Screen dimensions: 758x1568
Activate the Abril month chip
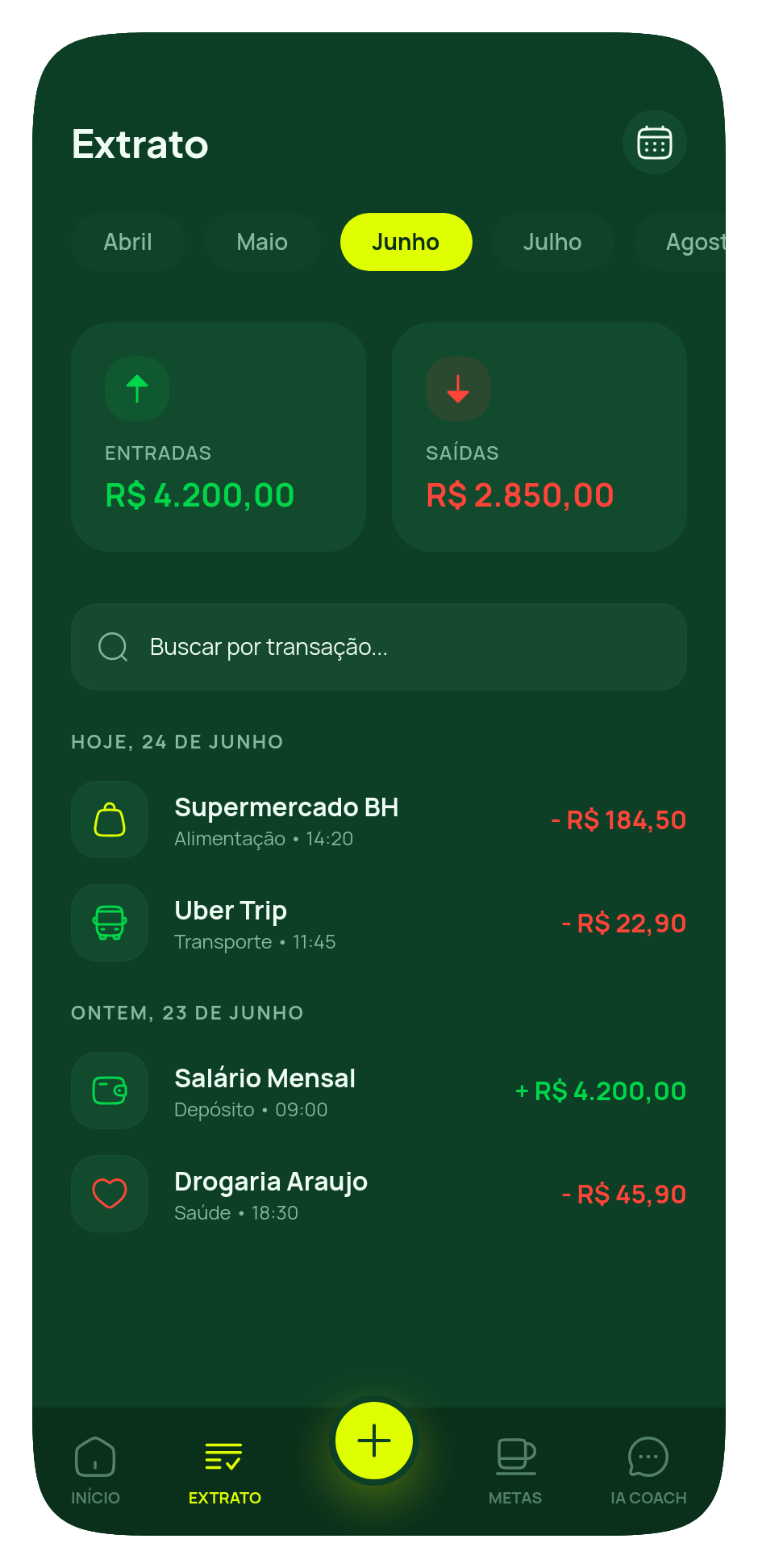[x=127, y=241]
